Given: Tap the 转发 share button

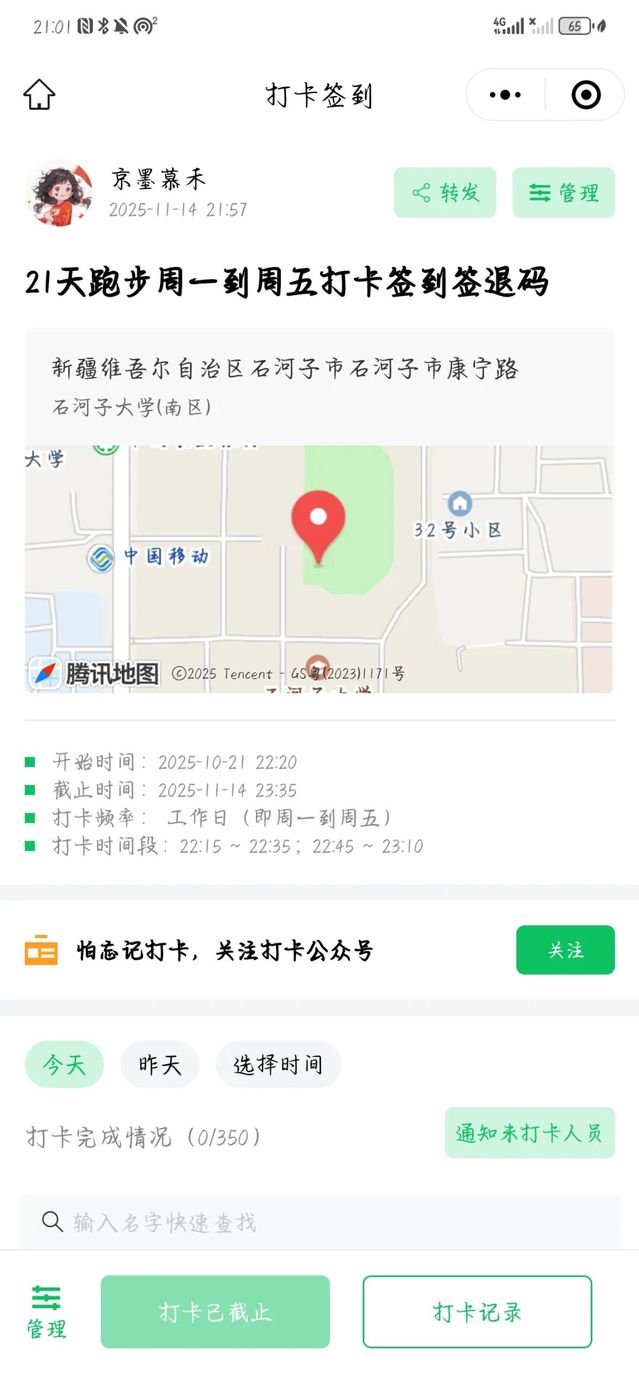Looking at the screenshot, I should click(x=445, y=193).
